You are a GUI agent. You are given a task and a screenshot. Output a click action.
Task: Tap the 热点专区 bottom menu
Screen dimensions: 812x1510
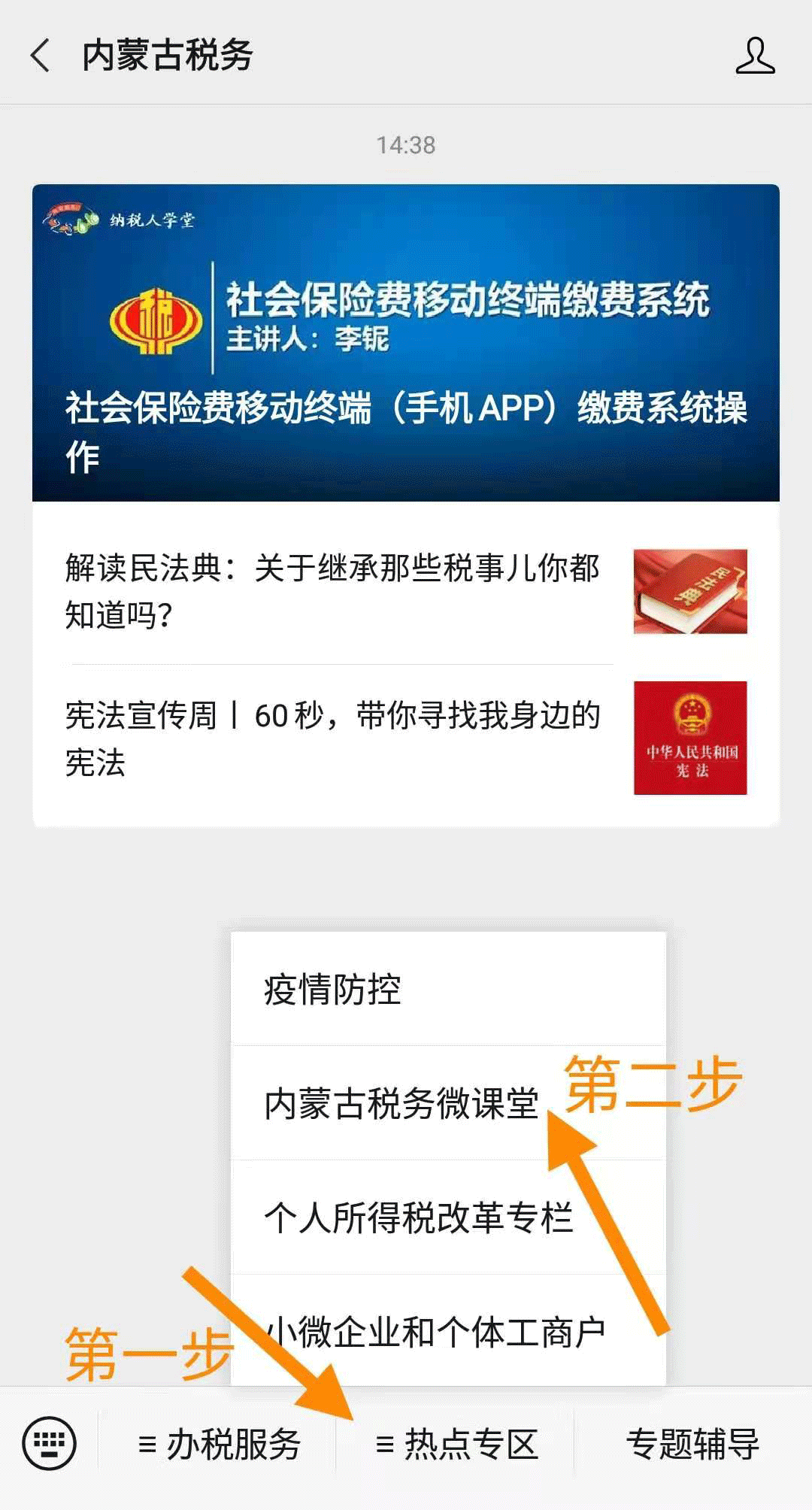pyautogui.click(x=456, y=1444)
